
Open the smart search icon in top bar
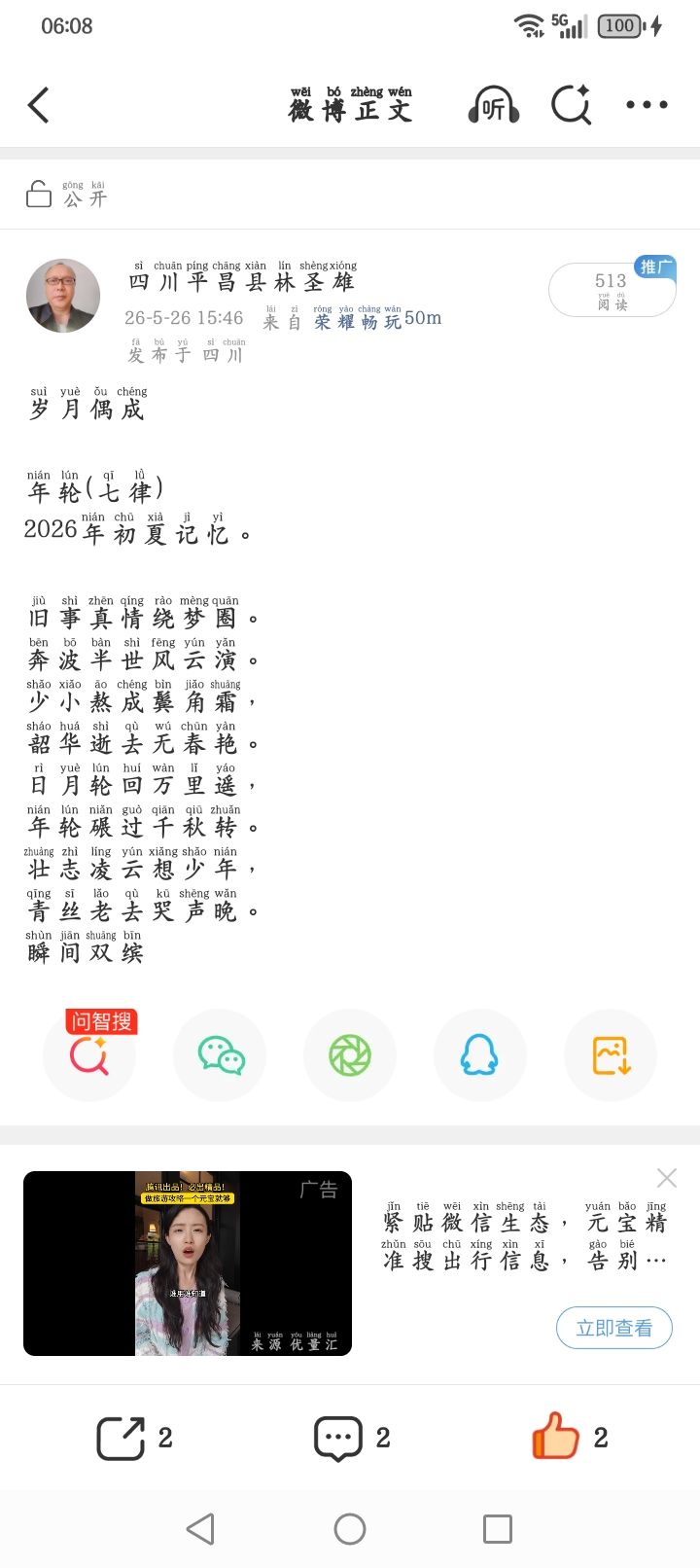(572, 105)
